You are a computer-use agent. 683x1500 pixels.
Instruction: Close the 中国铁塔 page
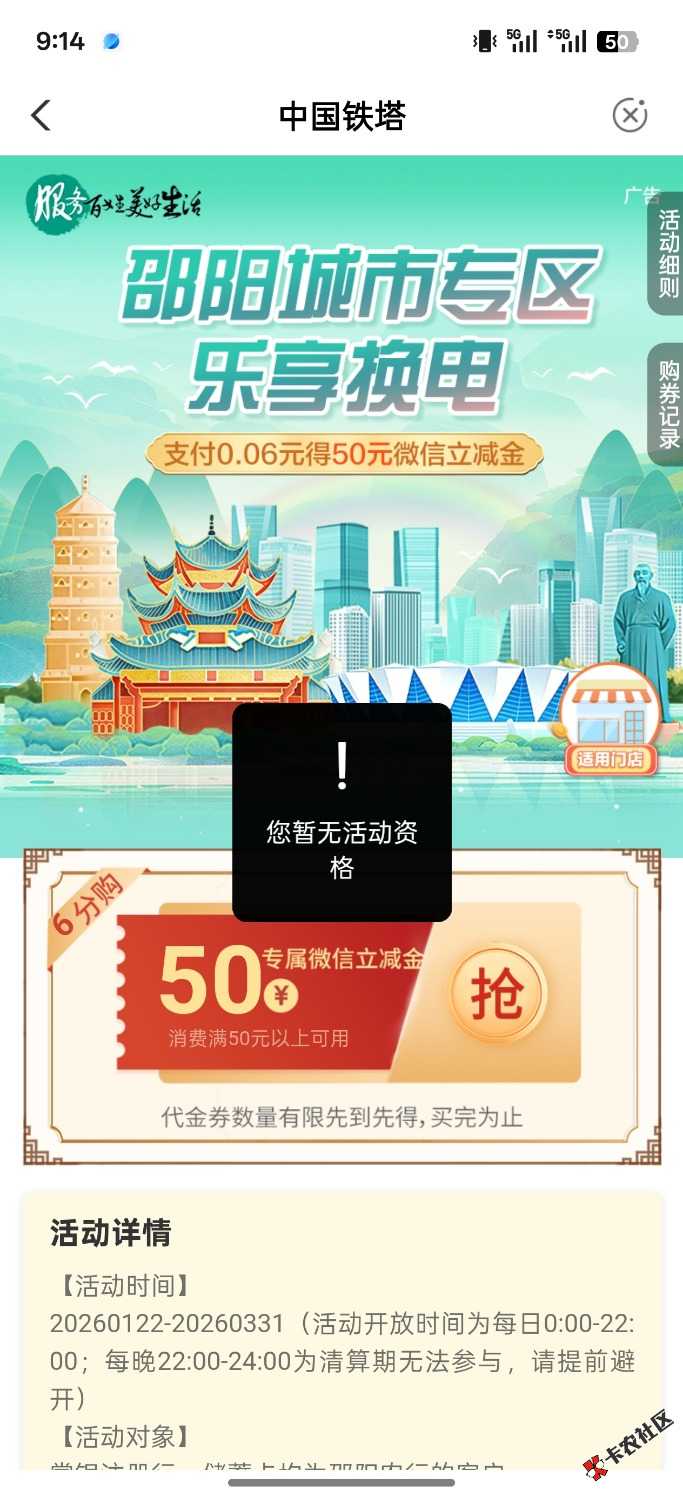click(629, 116)
